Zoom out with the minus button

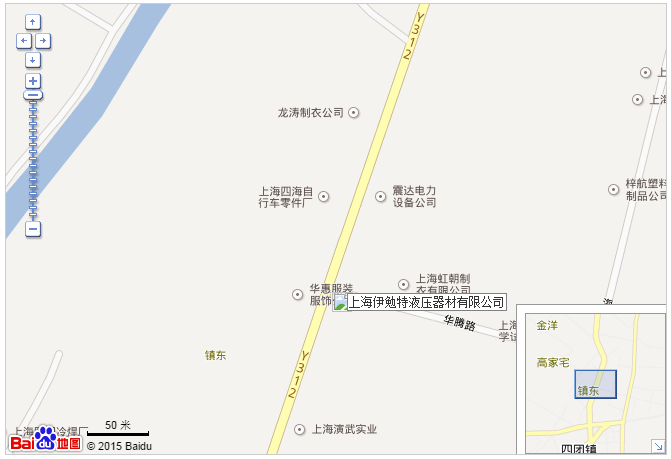tap(33, 229)
